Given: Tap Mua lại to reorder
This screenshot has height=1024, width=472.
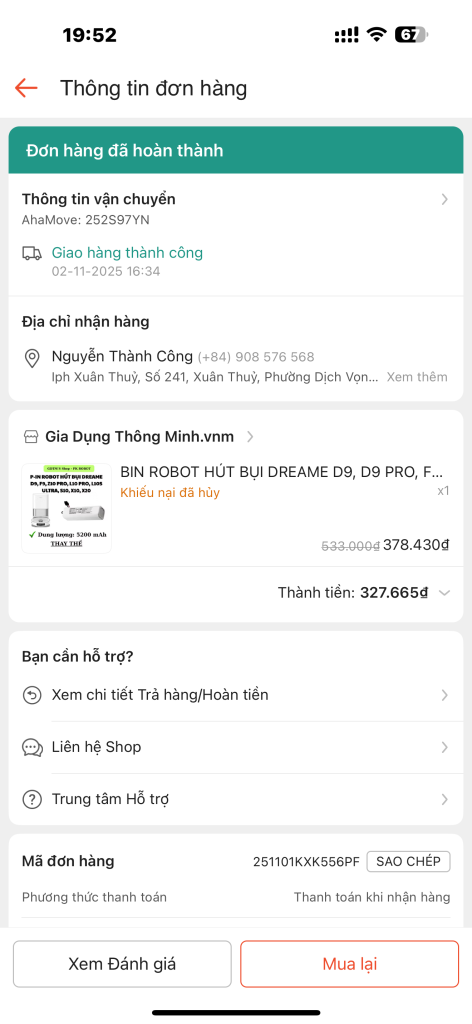Looking at the screenshot, I should [x=349, y=964].
